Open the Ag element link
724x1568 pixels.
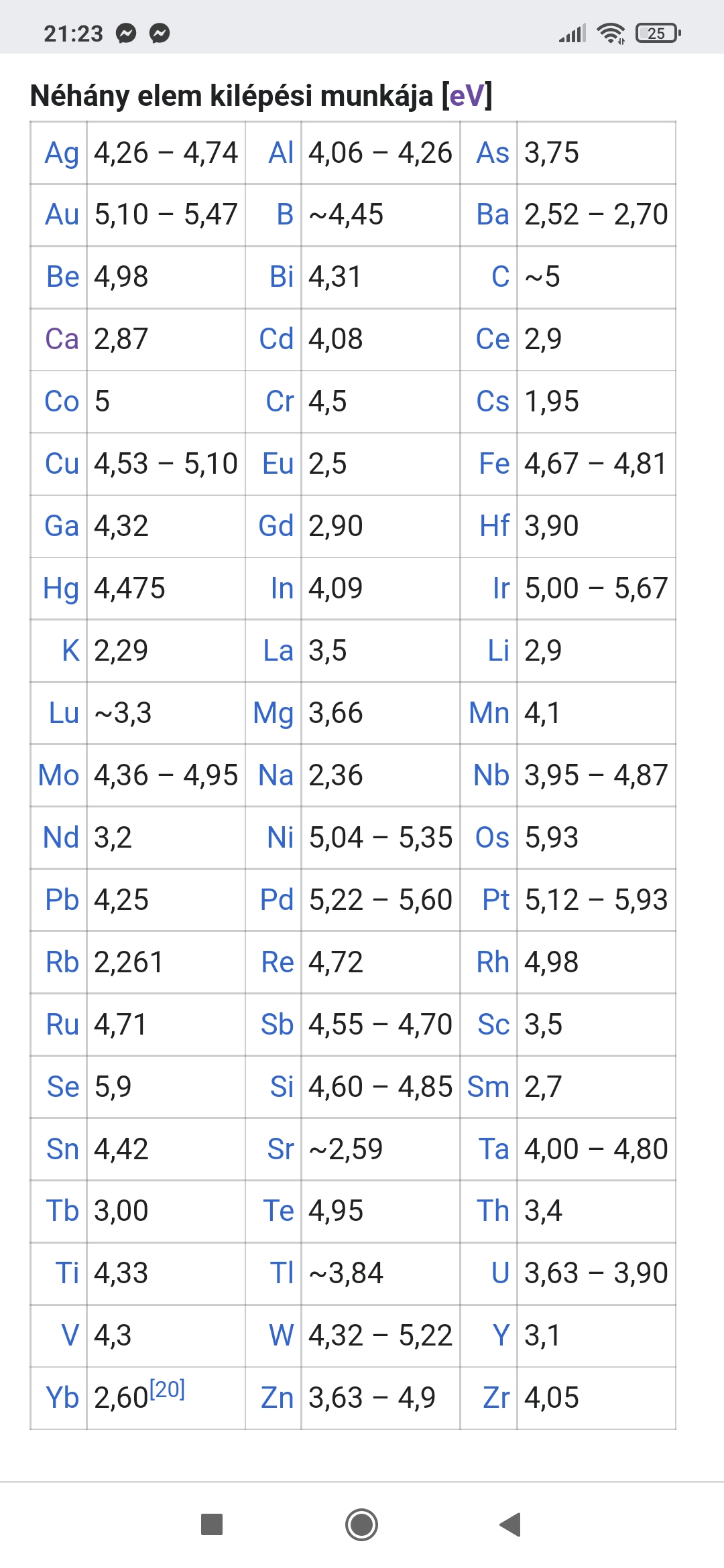pyautogui.click(x=62, y=153)
